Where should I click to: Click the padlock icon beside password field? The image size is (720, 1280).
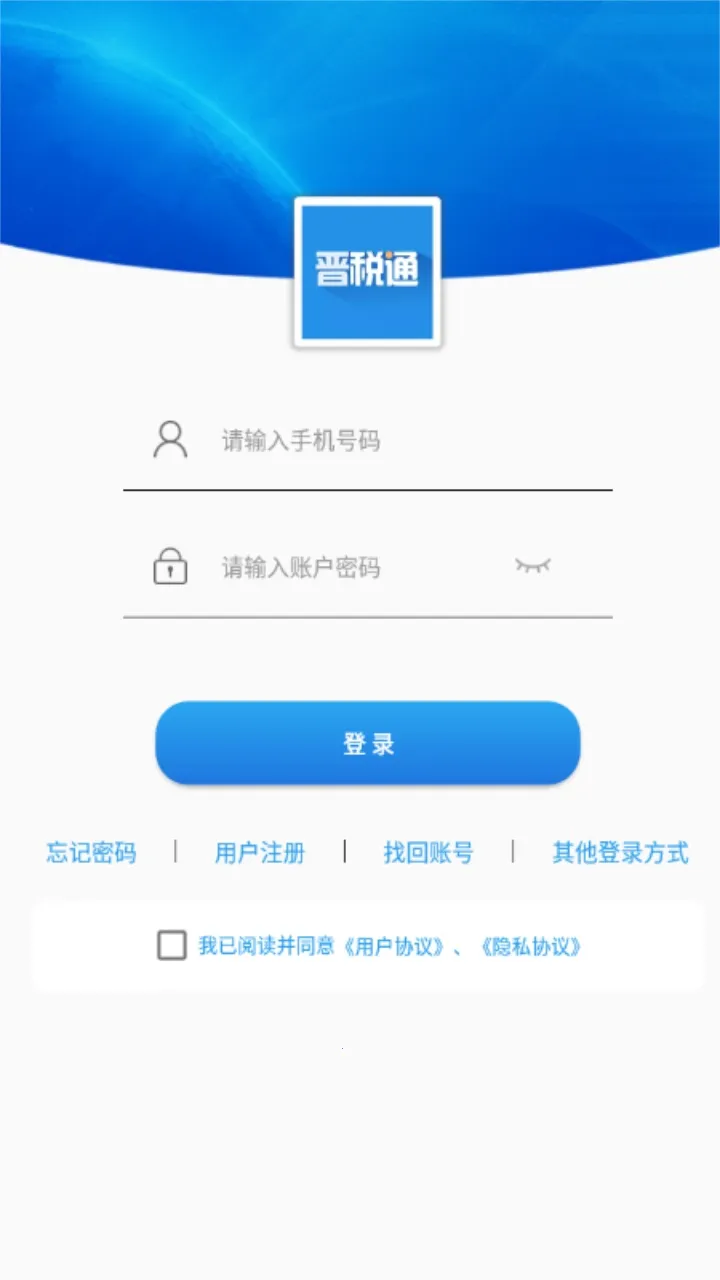171,567
